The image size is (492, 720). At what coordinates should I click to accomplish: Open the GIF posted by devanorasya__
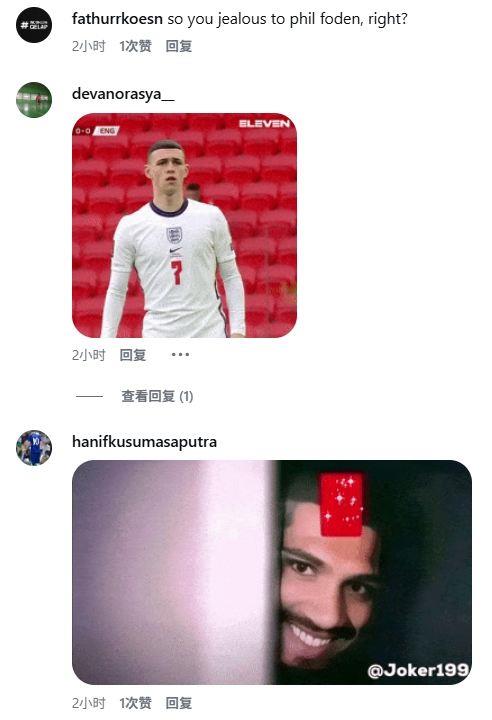184,225
